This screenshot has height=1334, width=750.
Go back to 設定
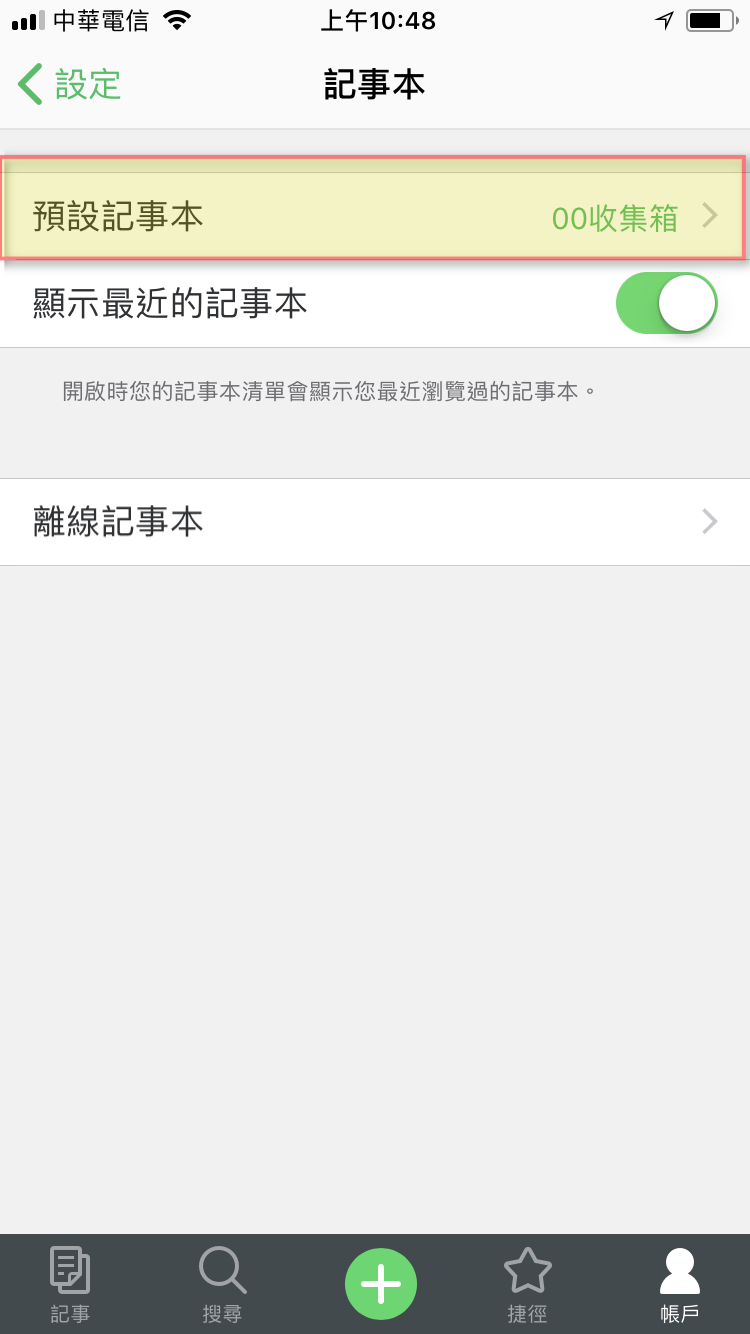tap(69, 85)
